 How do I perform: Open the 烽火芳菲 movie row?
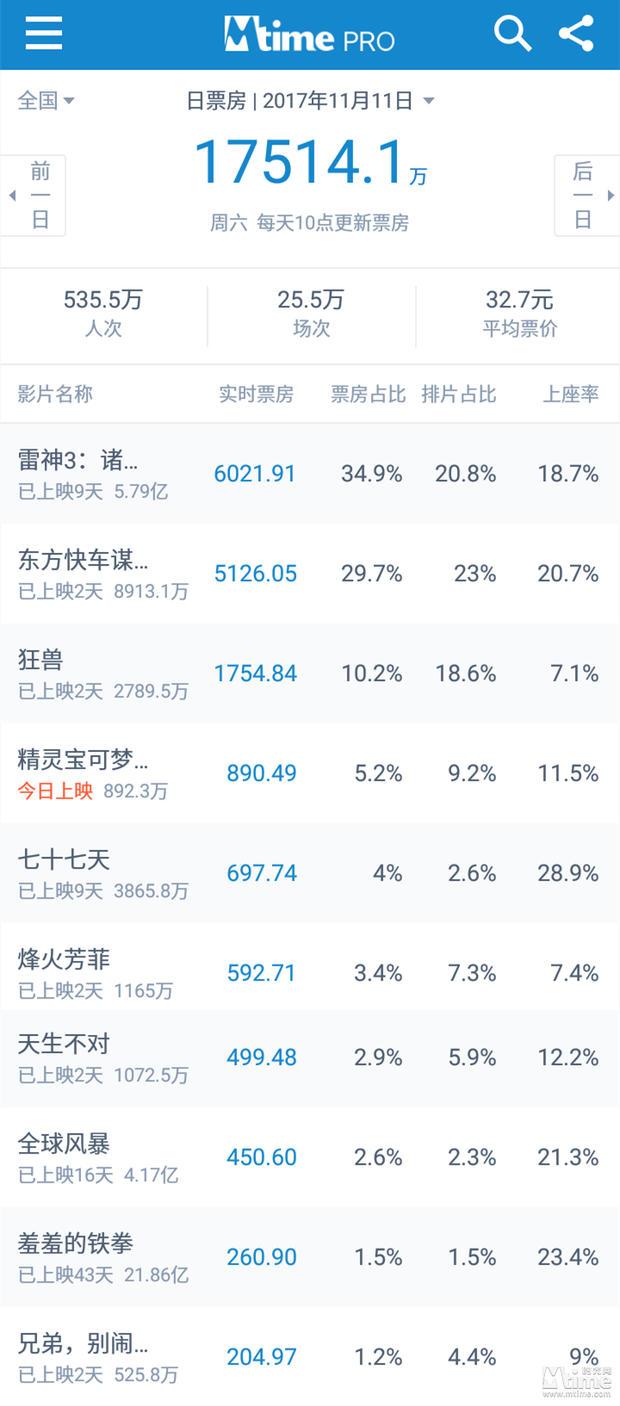pyautogui.click(x=310, y=967)
